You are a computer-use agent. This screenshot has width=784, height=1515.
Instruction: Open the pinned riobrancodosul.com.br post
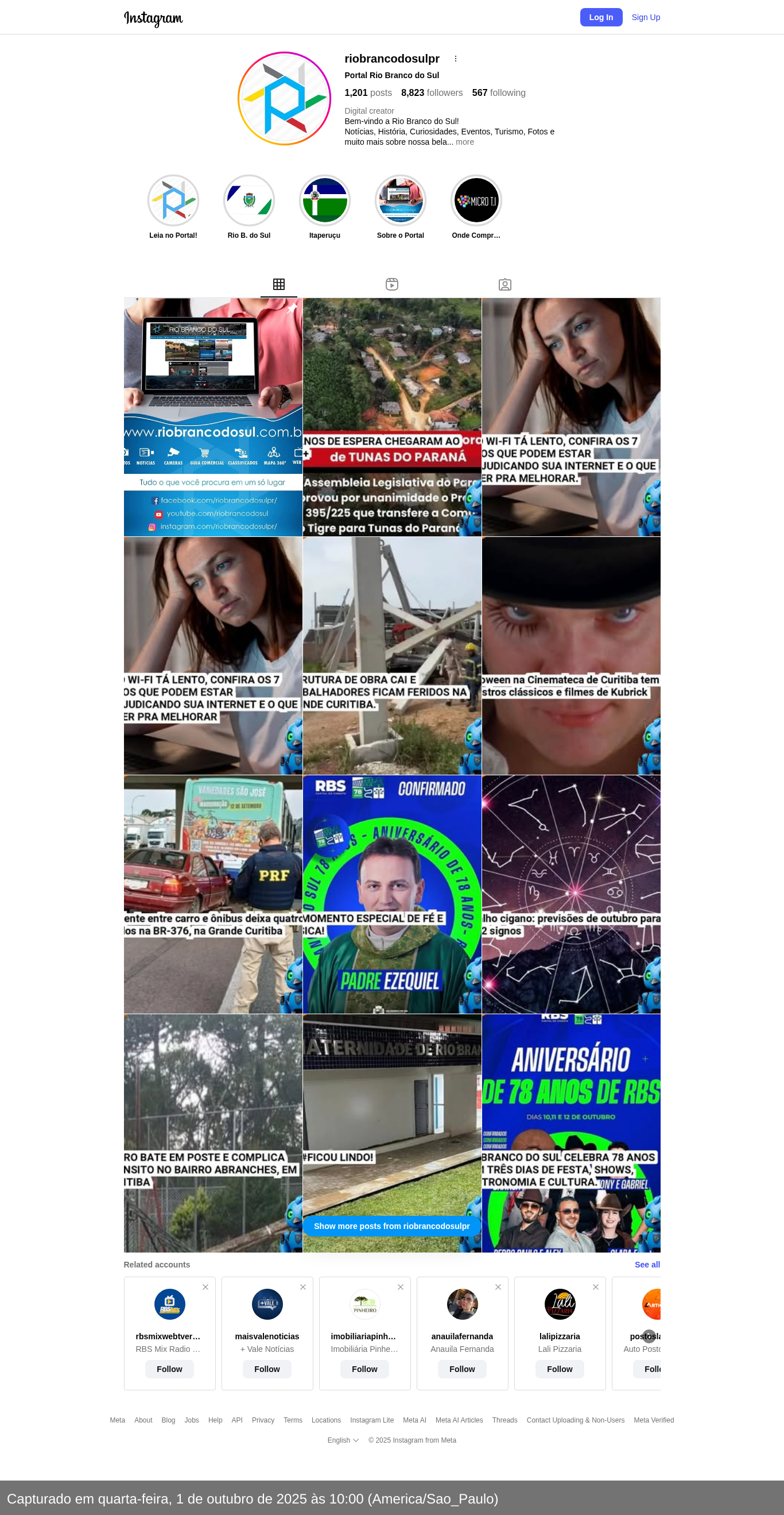tap(213, 417)
